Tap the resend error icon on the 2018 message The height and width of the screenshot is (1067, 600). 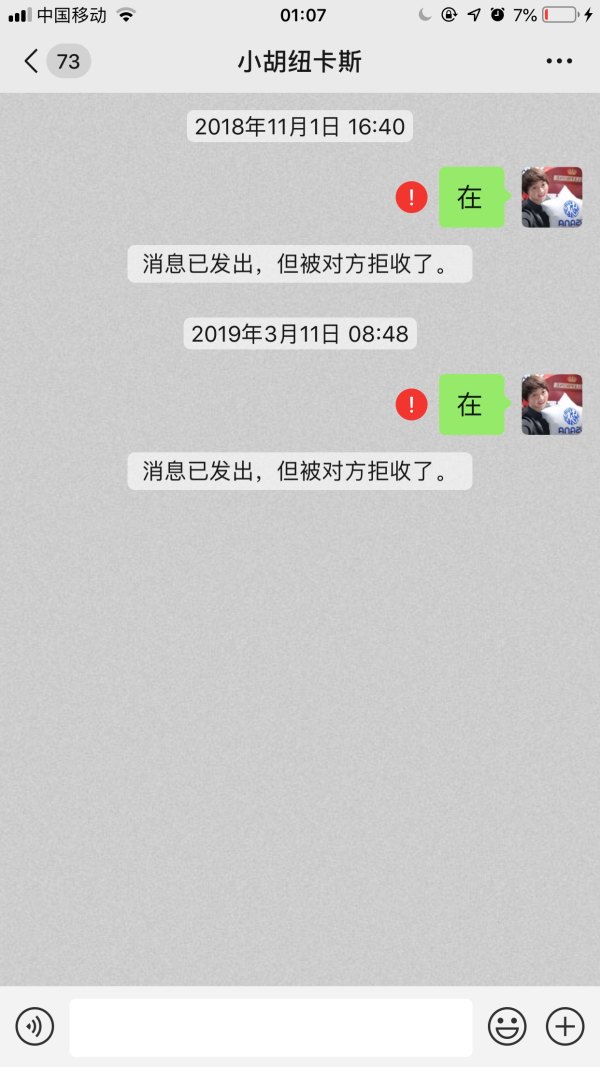pyautogui.click(x=411, y=197)
